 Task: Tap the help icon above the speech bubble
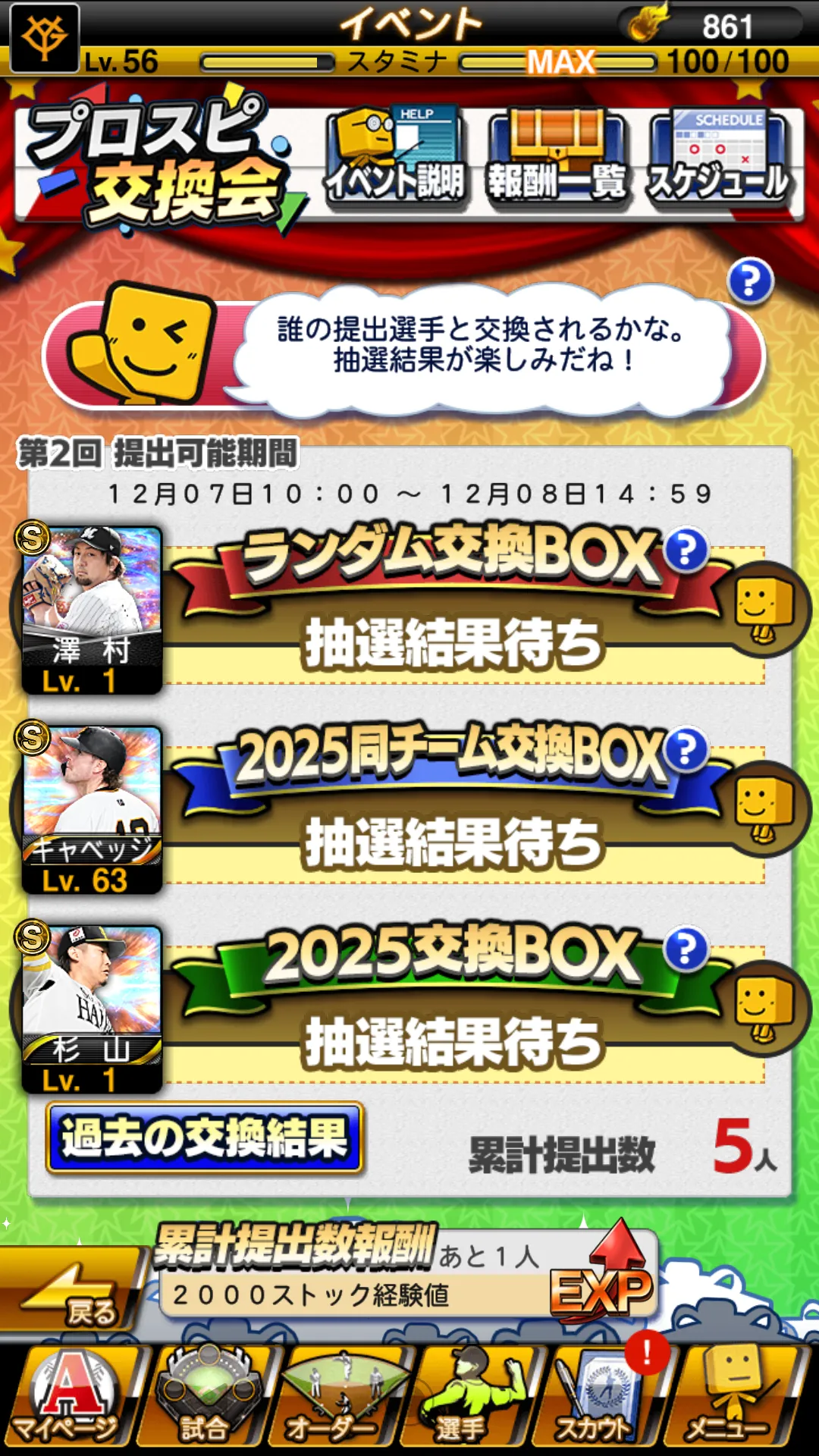(750, 282)
